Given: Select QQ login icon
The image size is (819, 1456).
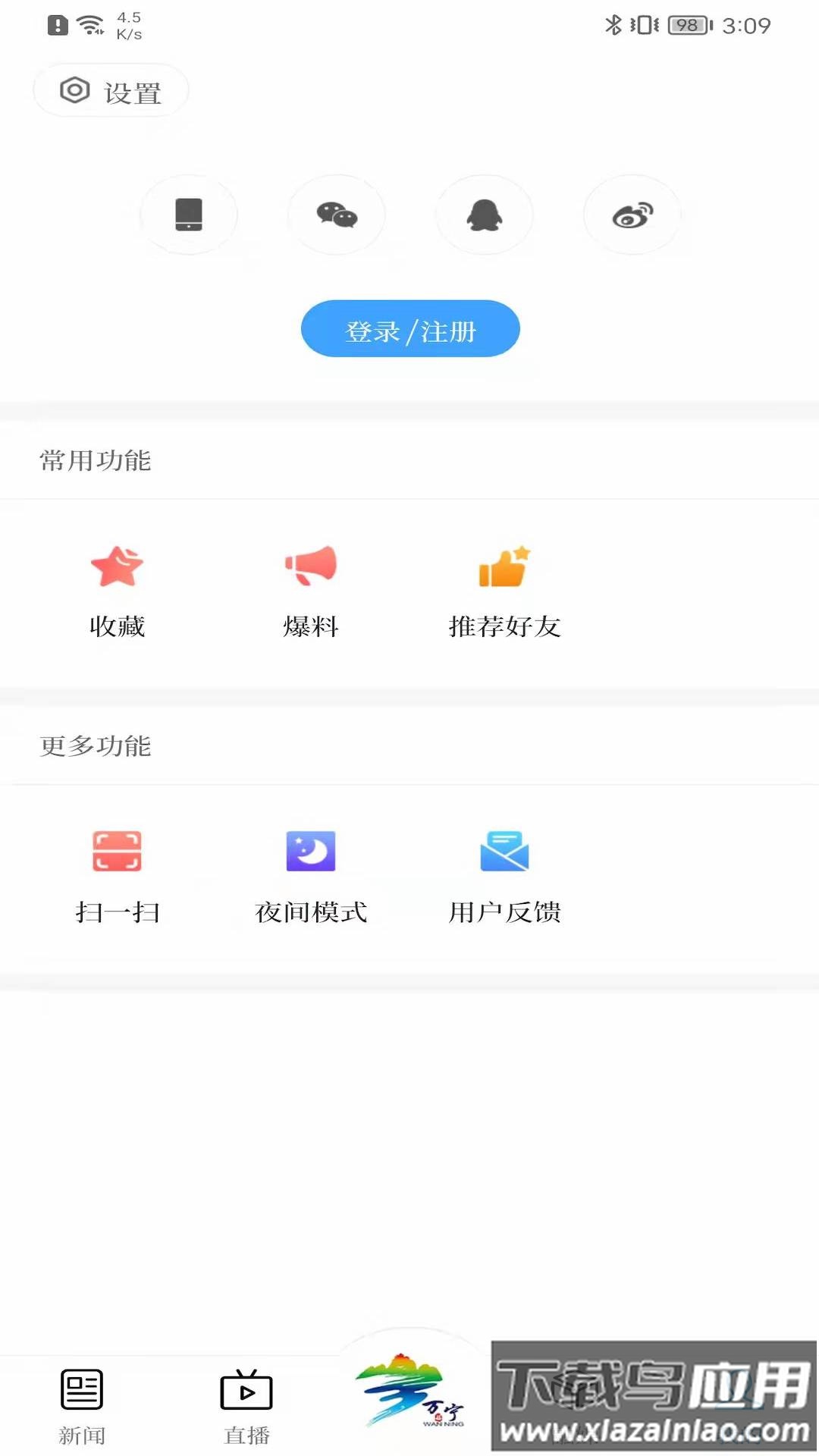Looking at the screenshot, I should pyautogui.click(x=485, y=215).
